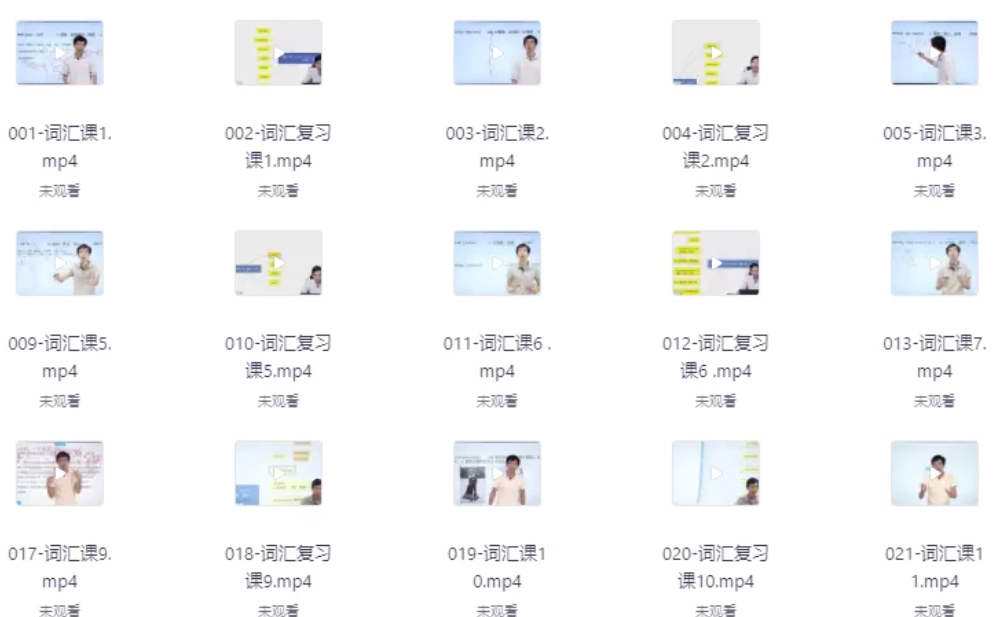Open the 017-词汇课9.mp4 video
The width and height of the screenshot is (1004, 617).
click(x=60, y=473)
